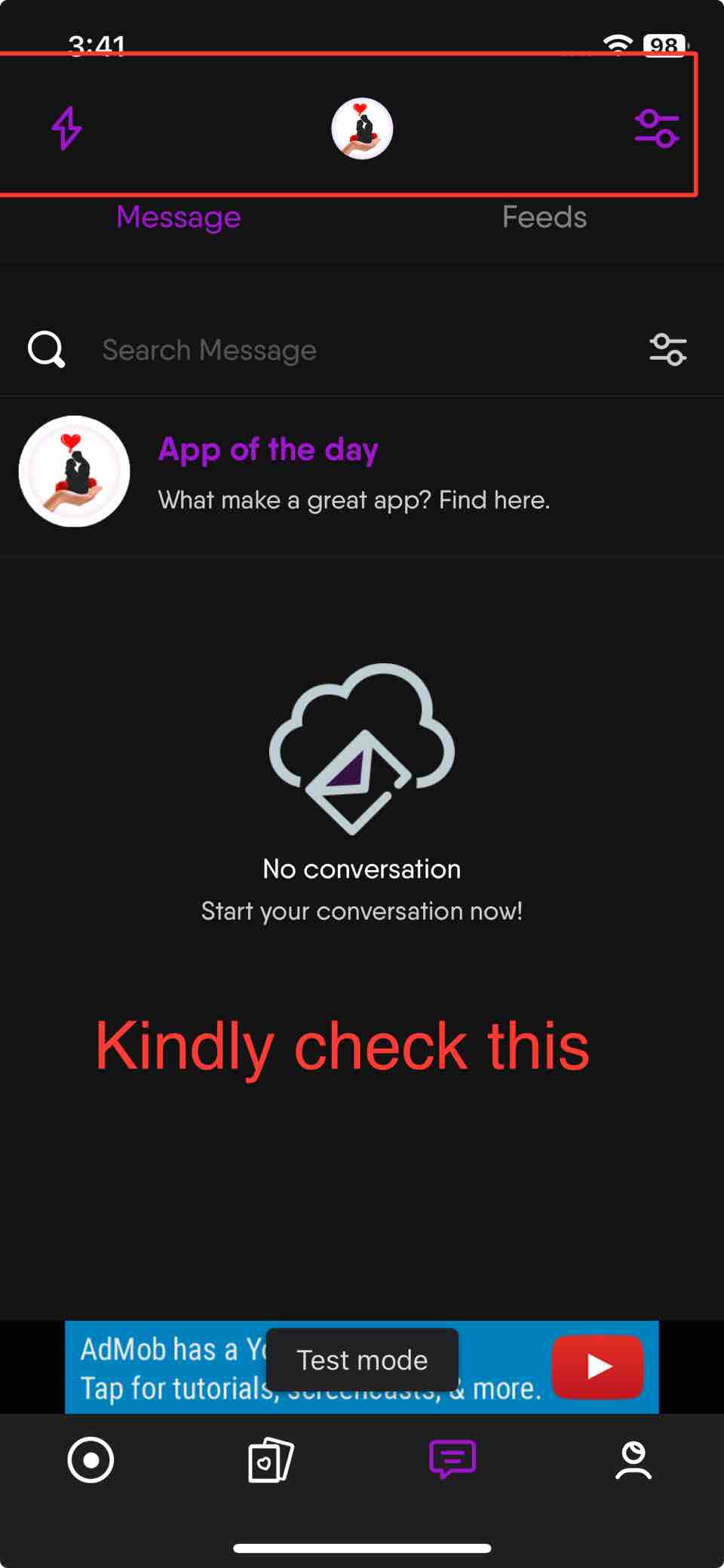
Task: Open the App of the day row
Action: [362, 473]
